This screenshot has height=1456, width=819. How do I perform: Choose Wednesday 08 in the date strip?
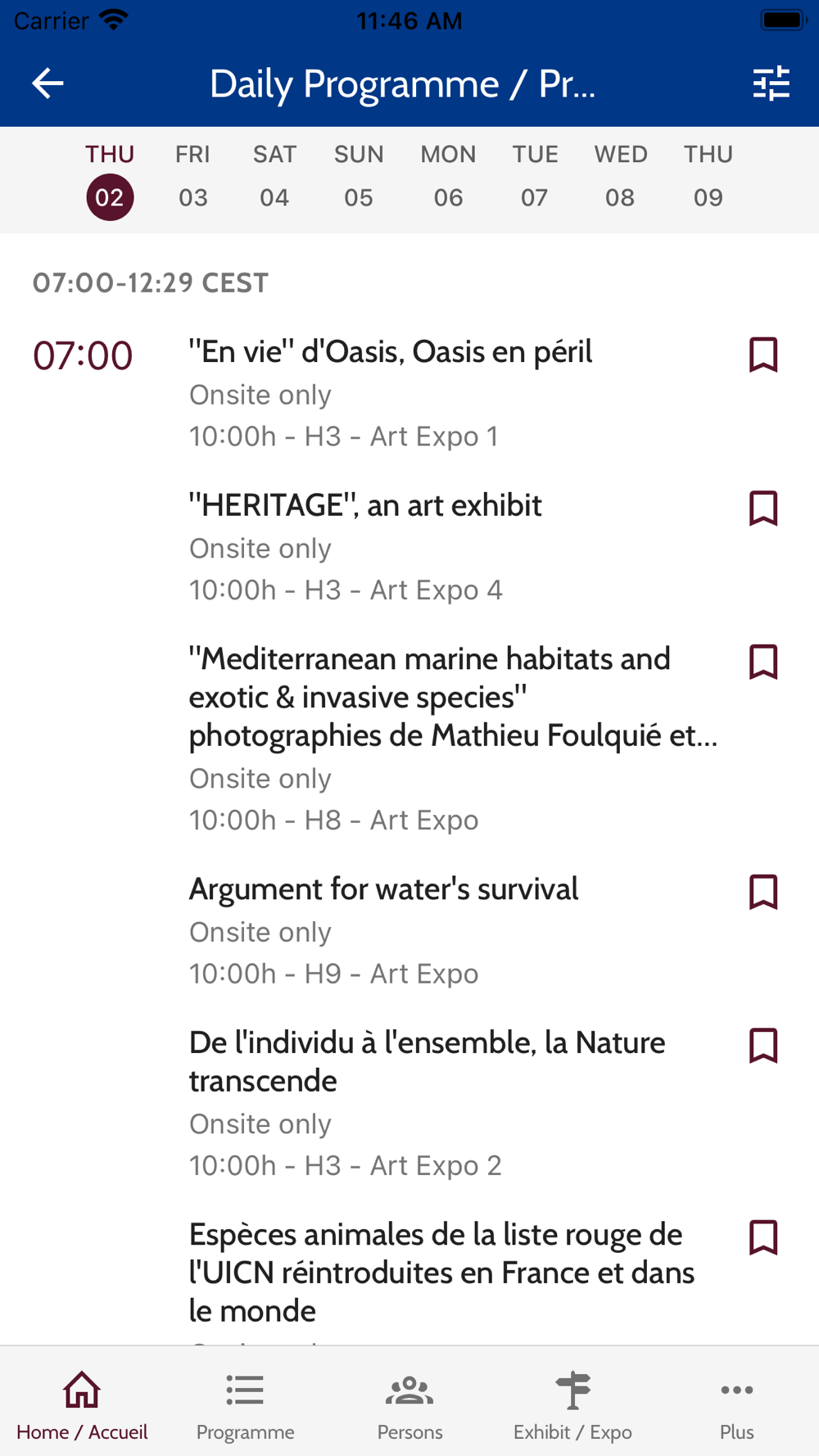point(621,176)
